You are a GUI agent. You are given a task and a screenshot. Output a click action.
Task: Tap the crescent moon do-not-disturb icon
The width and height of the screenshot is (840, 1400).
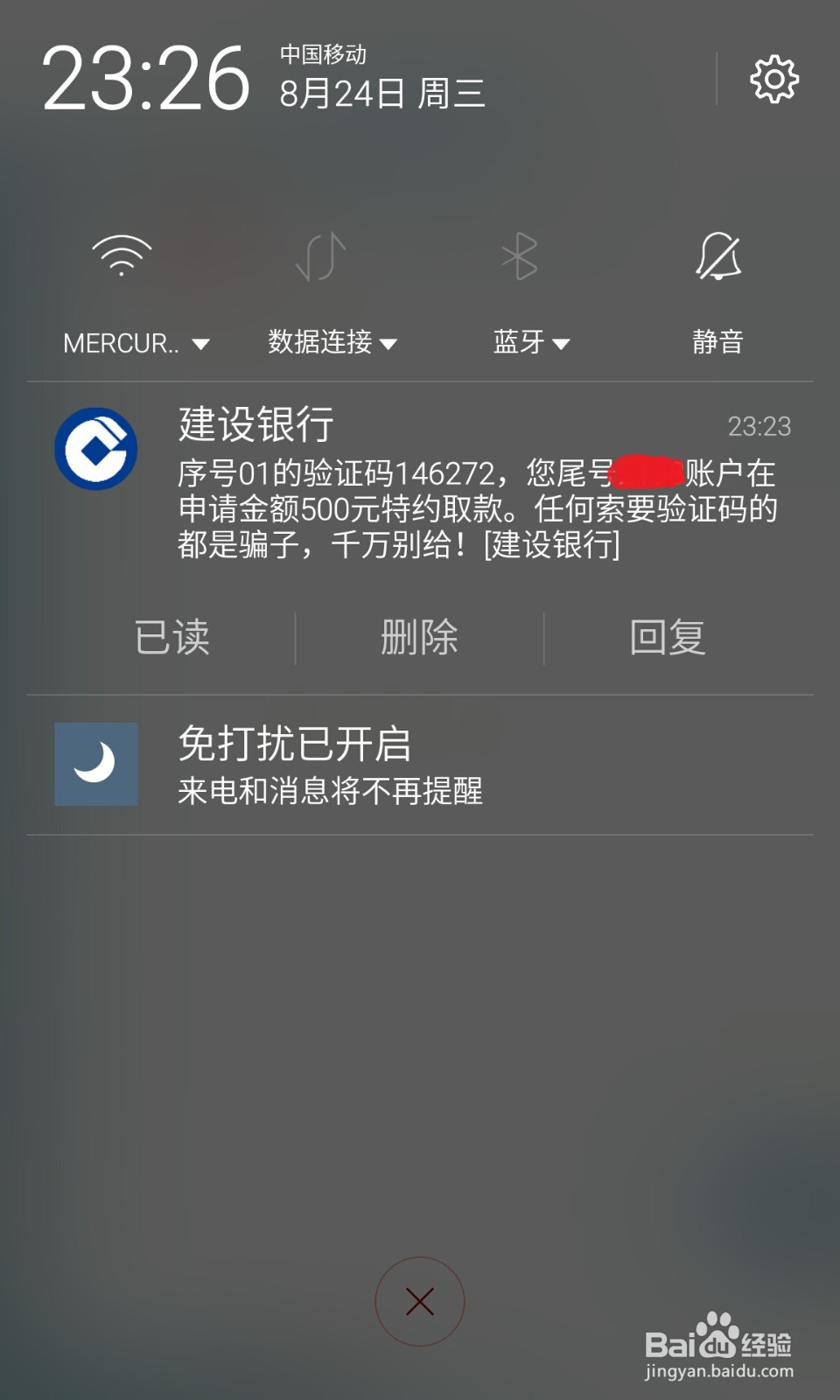click(x=96, y=761)
